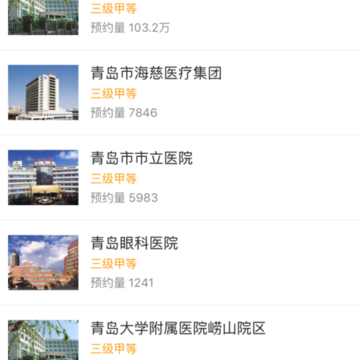The image size is (360, 360).
Task: Open 青岛市海慈医疗集团 hospital entry
Action: tap(180, 92)
